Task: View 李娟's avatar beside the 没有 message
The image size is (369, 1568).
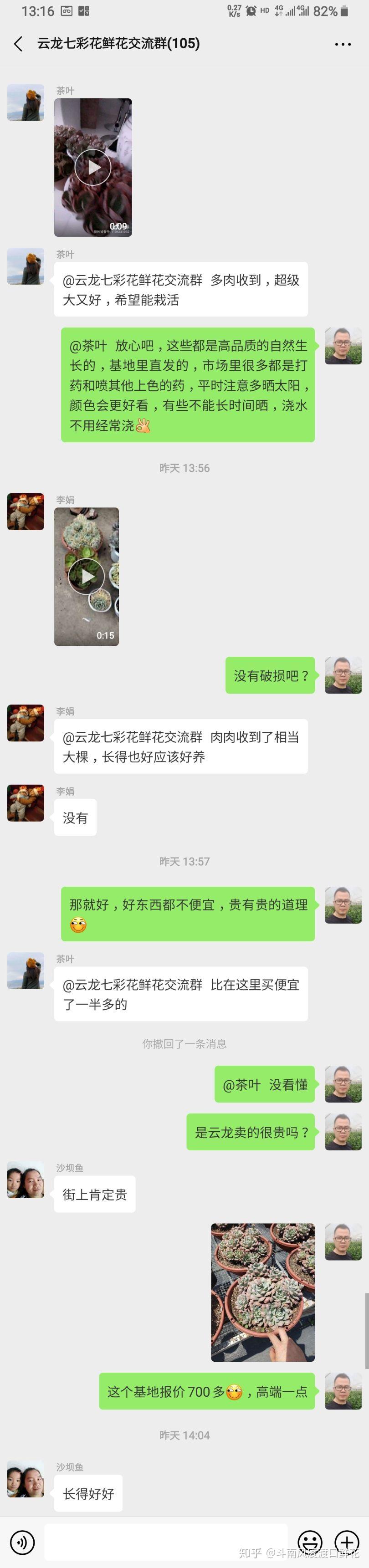Action: [x=26, y=803]
